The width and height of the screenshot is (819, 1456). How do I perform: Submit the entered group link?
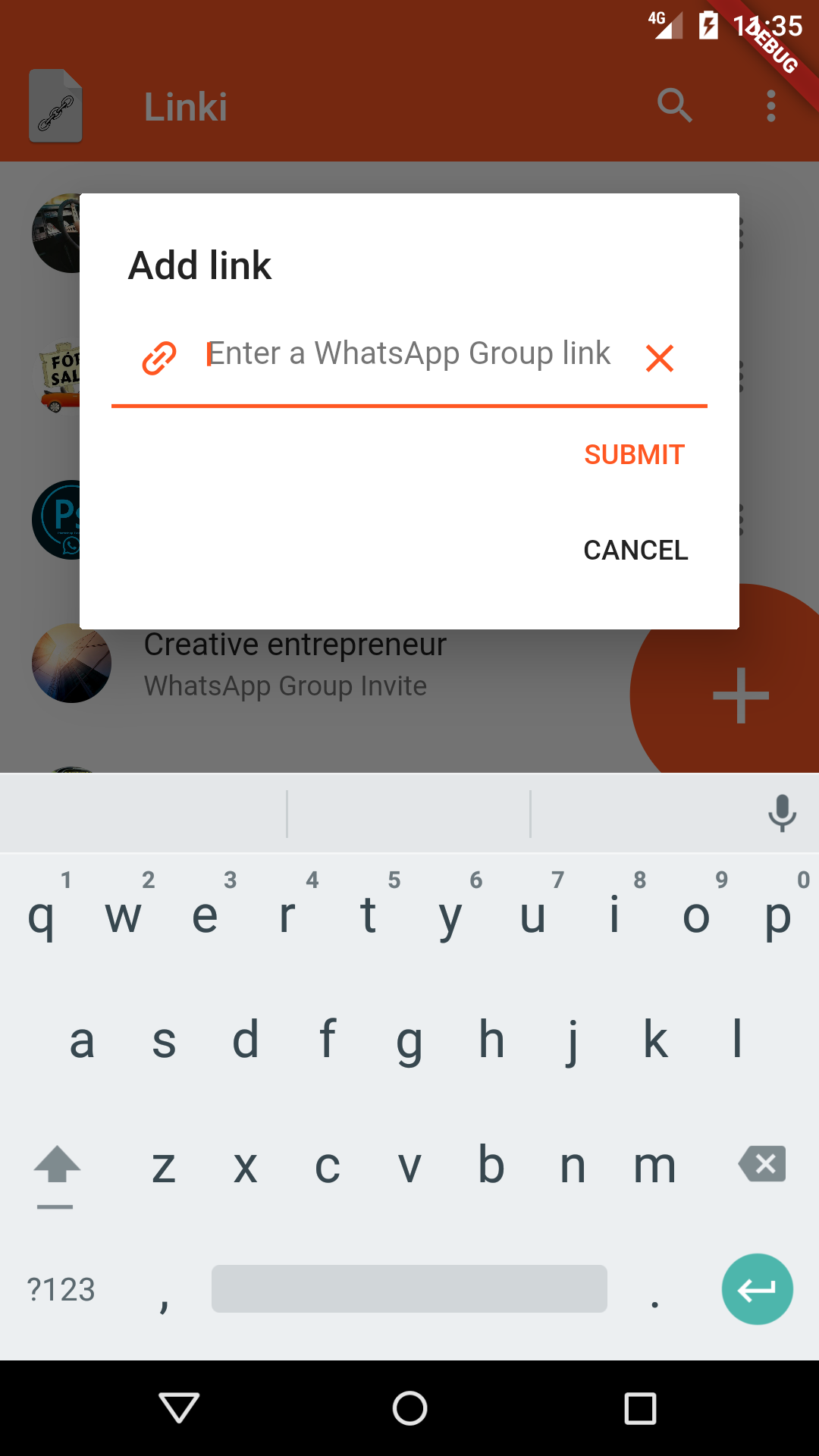(634, 454)
